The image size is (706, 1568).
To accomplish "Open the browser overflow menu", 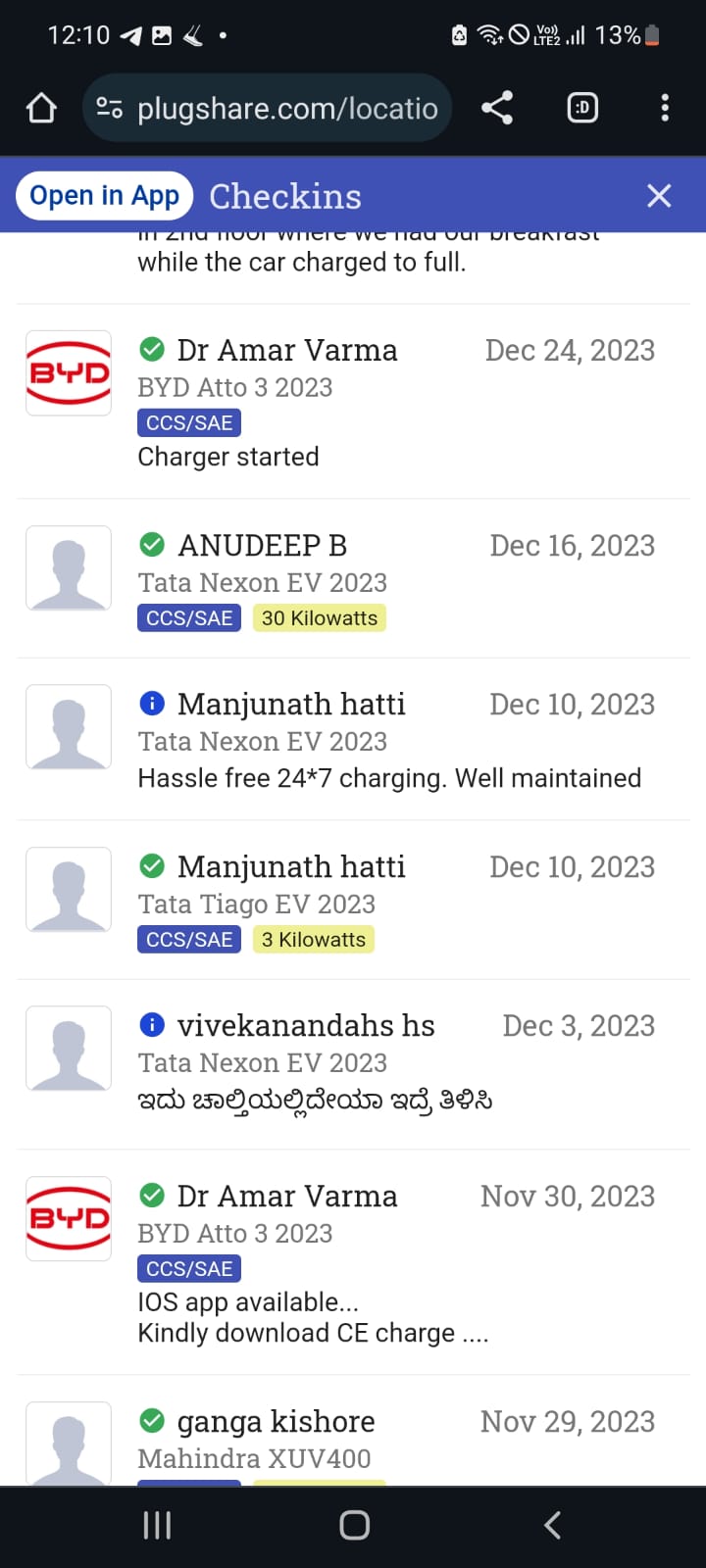I will click(x=665, y=108).
